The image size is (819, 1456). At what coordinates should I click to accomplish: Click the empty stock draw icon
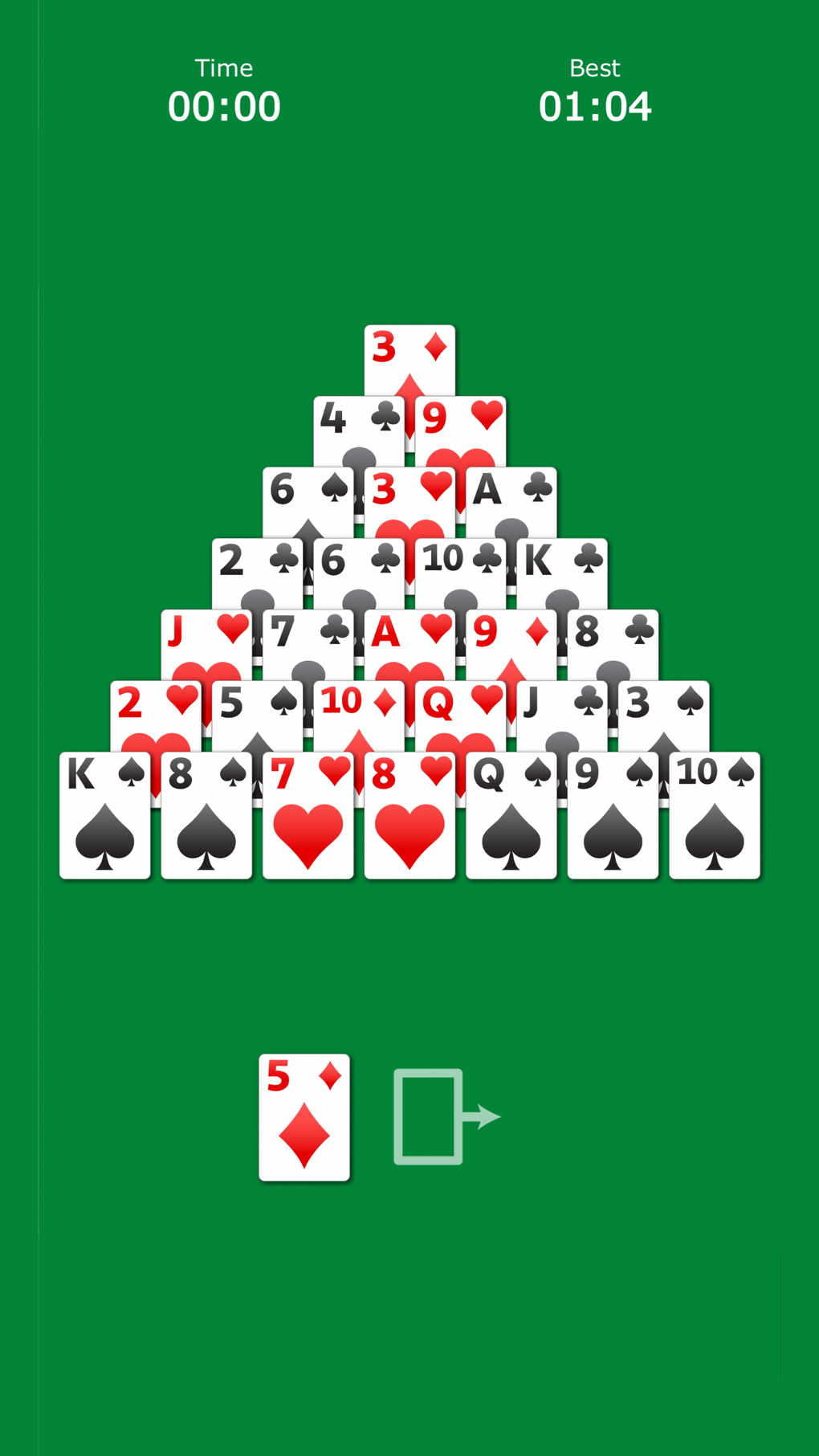tap(428, 1116)
